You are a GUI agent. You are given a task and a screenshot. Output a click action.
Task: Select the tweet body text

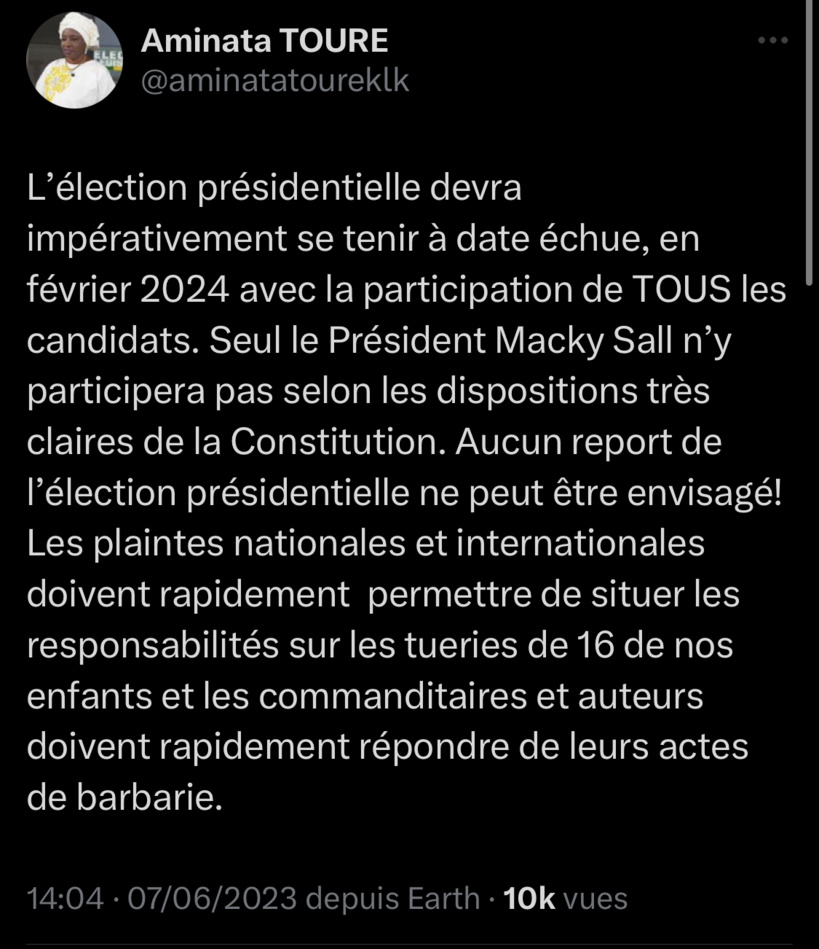[x=400, y=490]
